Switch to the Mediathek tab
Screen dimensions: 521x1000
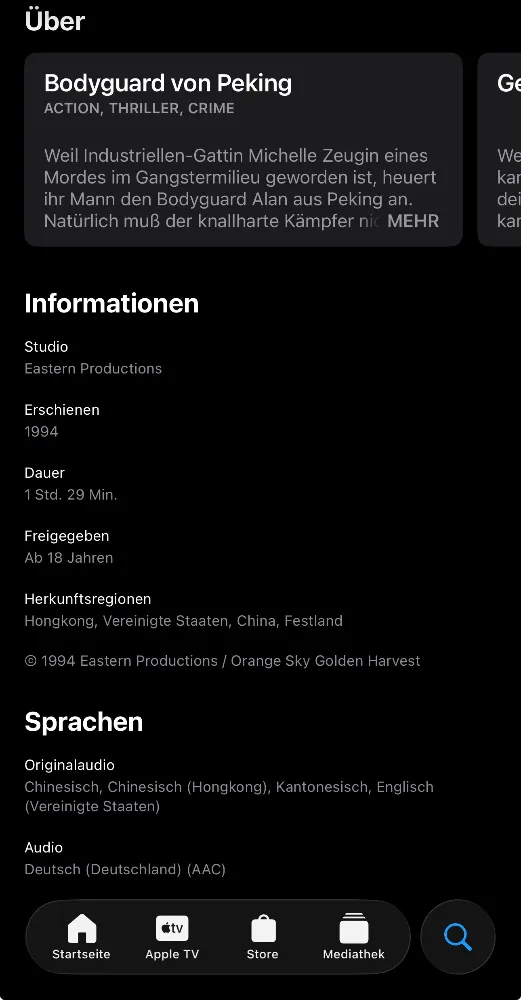coord(354,937)
